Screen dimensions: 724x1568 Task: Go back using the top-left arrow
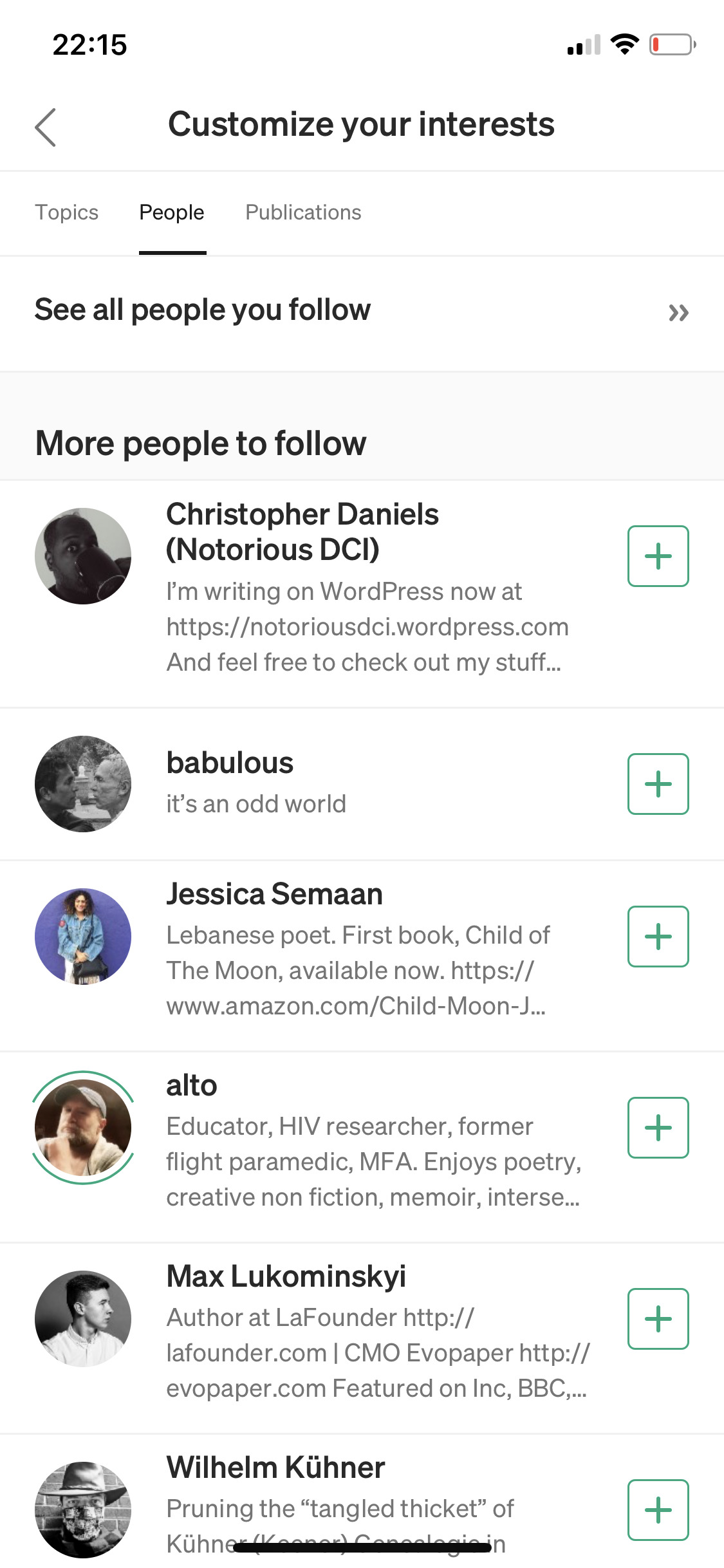tap(46, 127)
